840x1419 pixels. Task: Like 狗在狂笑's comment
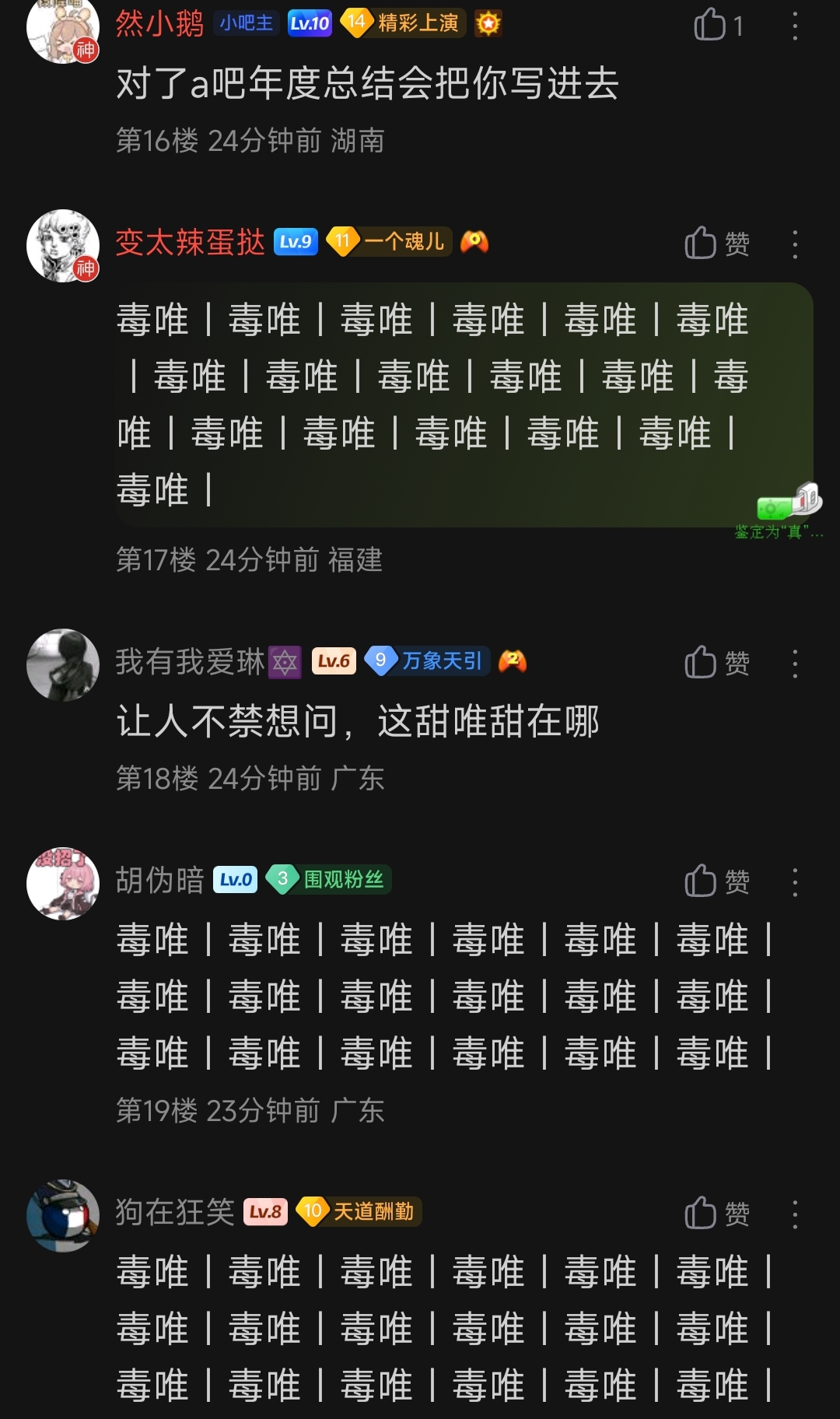702,1213
